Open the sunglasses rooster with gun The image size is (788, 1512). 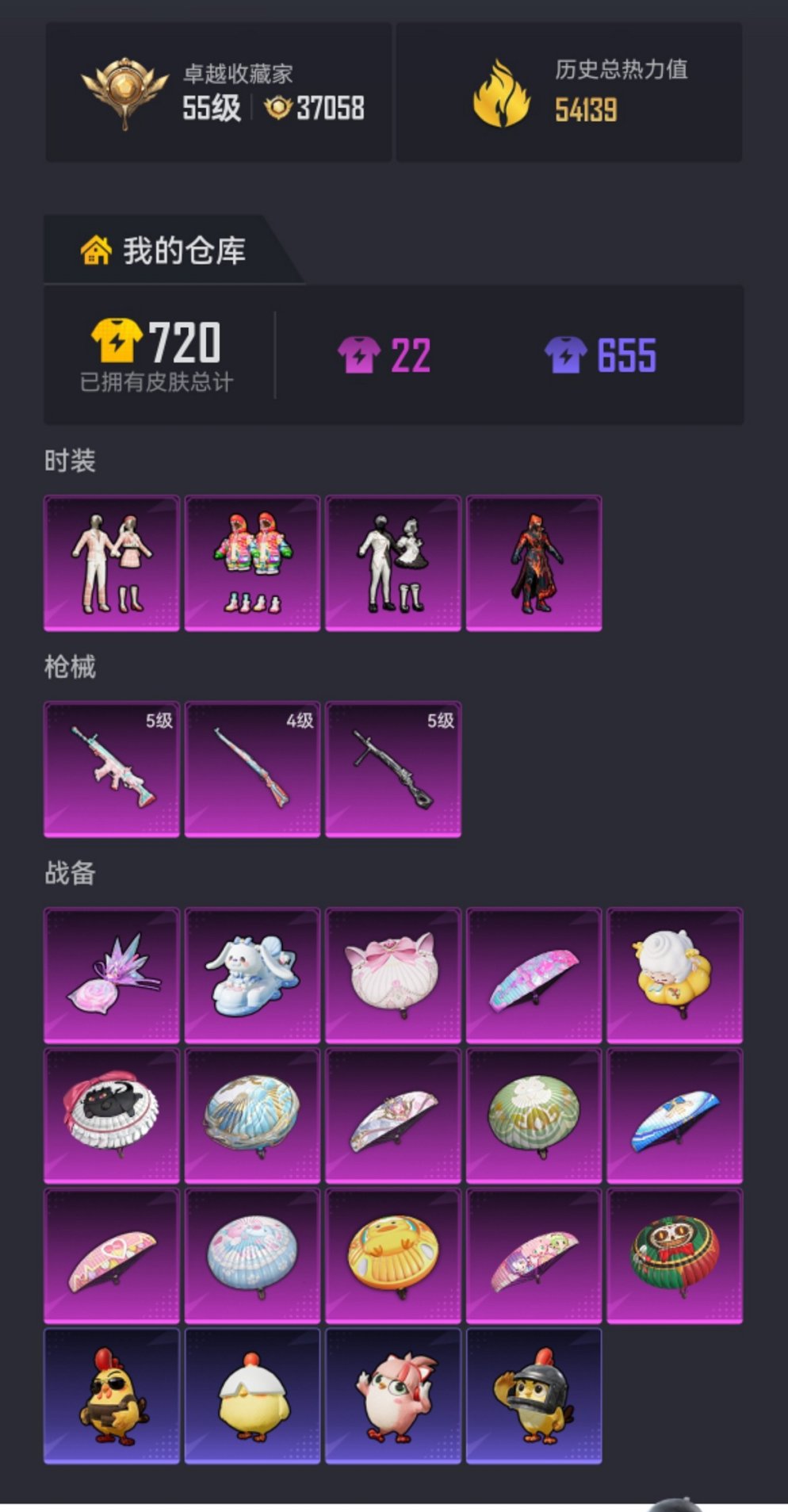[x=112, y=1396]
